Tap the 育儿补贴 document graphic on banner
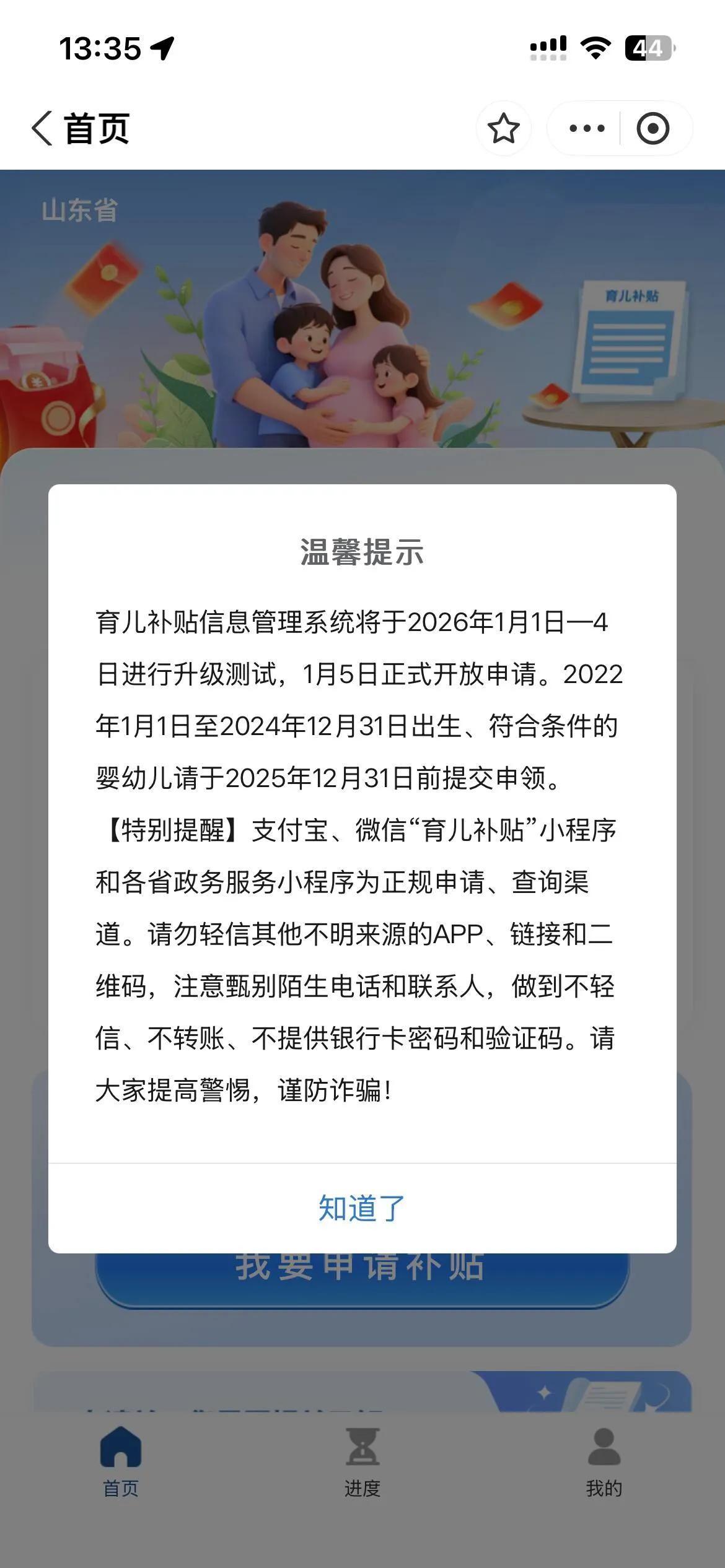Screen dimensions: 725x1568 click(x=631, y=338)
